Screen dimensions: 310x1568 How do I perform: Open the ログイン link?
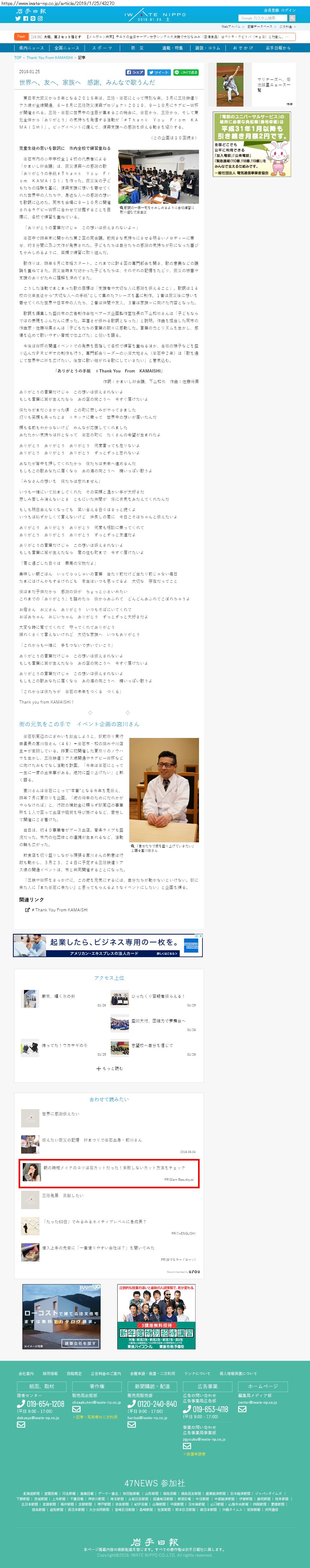click(288, 10)
